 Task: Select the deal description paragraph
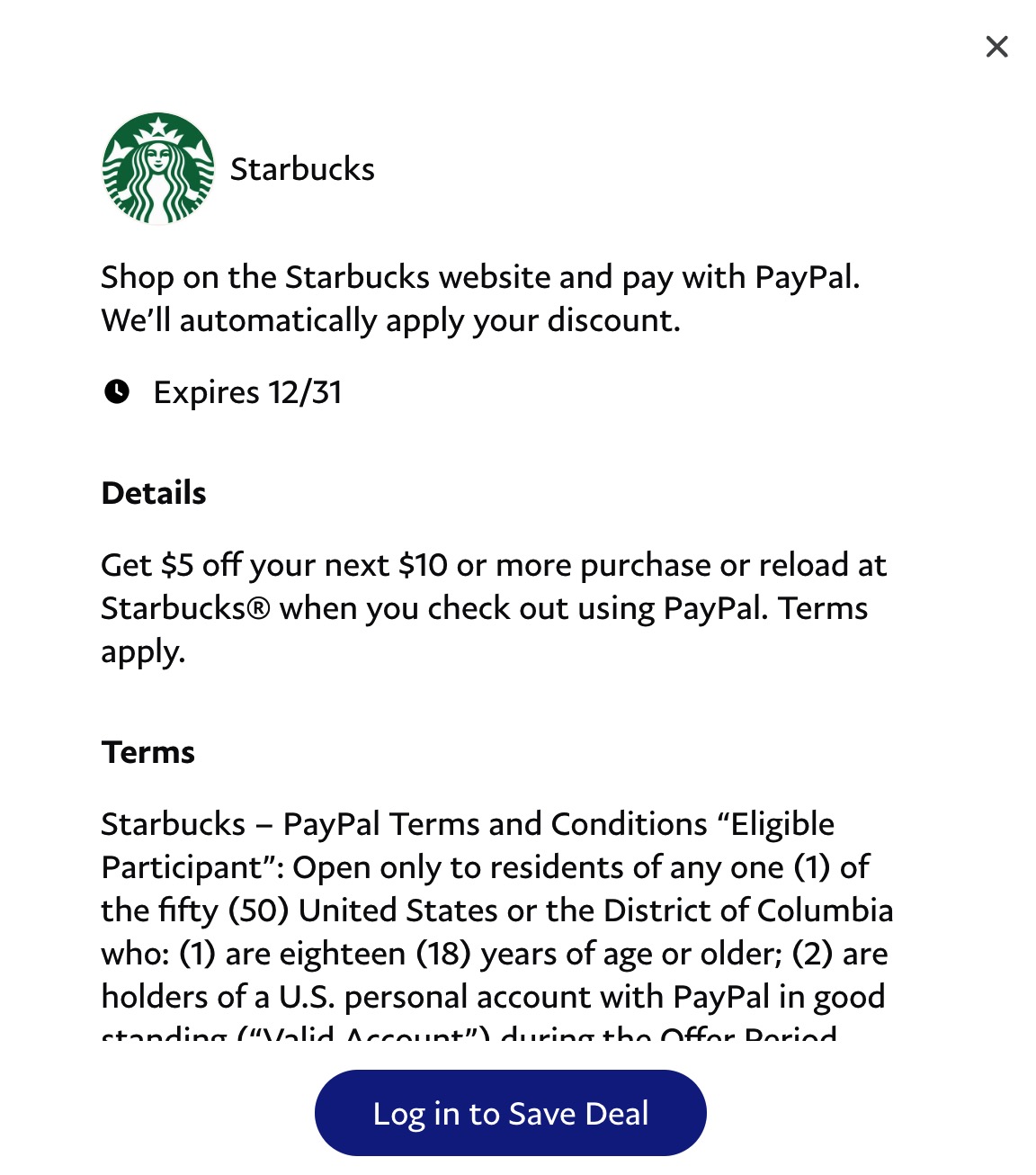click(480, 297)
